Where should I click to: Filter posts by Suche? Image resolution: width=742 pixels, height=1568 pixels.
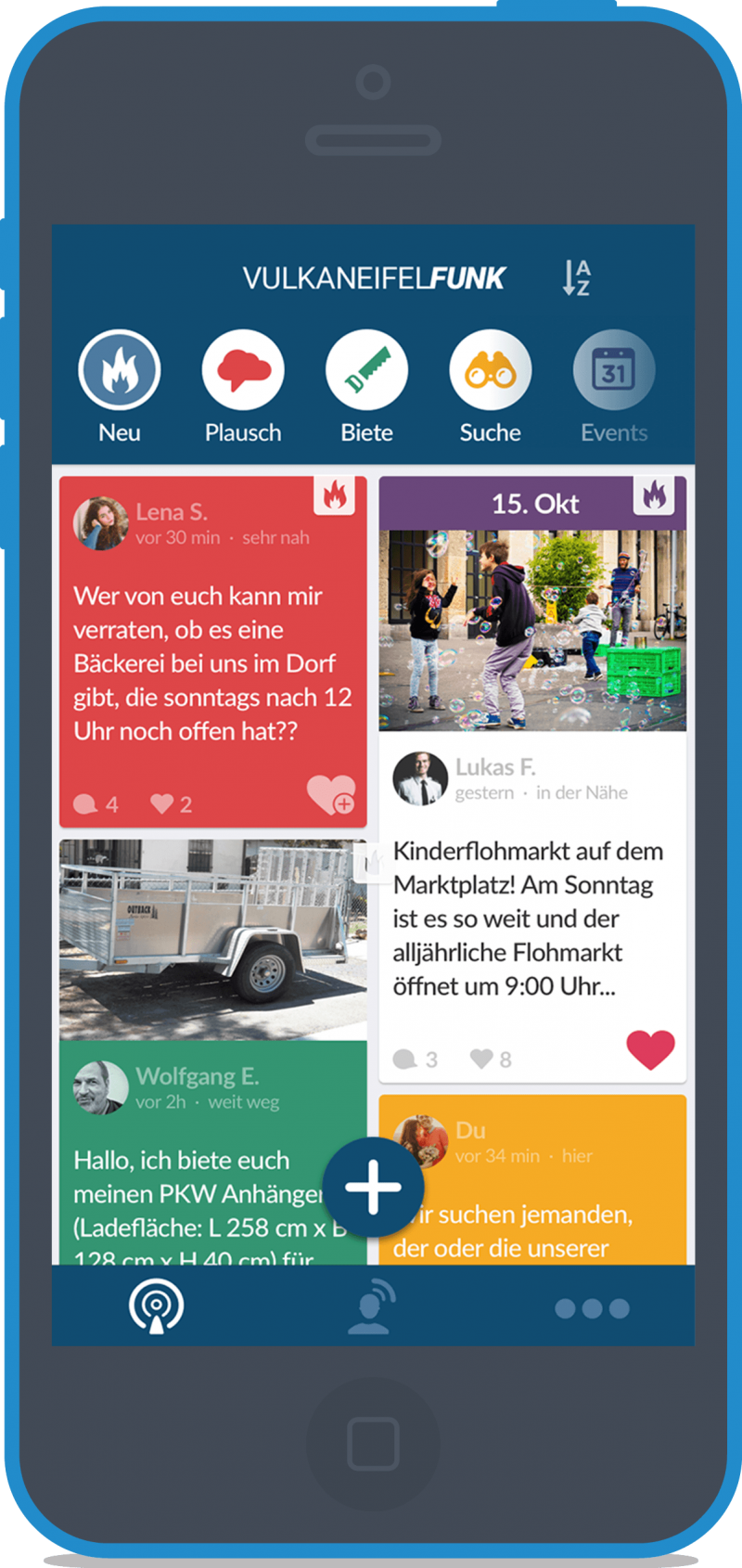coord(490,370)
